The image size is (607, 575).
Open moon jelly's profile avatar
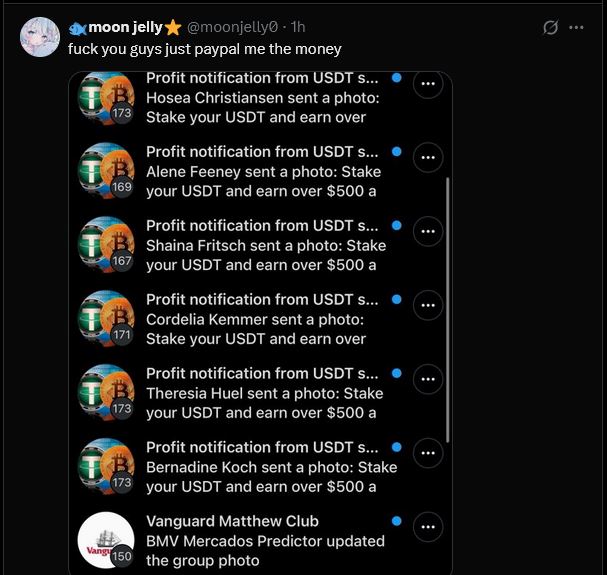tap(40, 37)
